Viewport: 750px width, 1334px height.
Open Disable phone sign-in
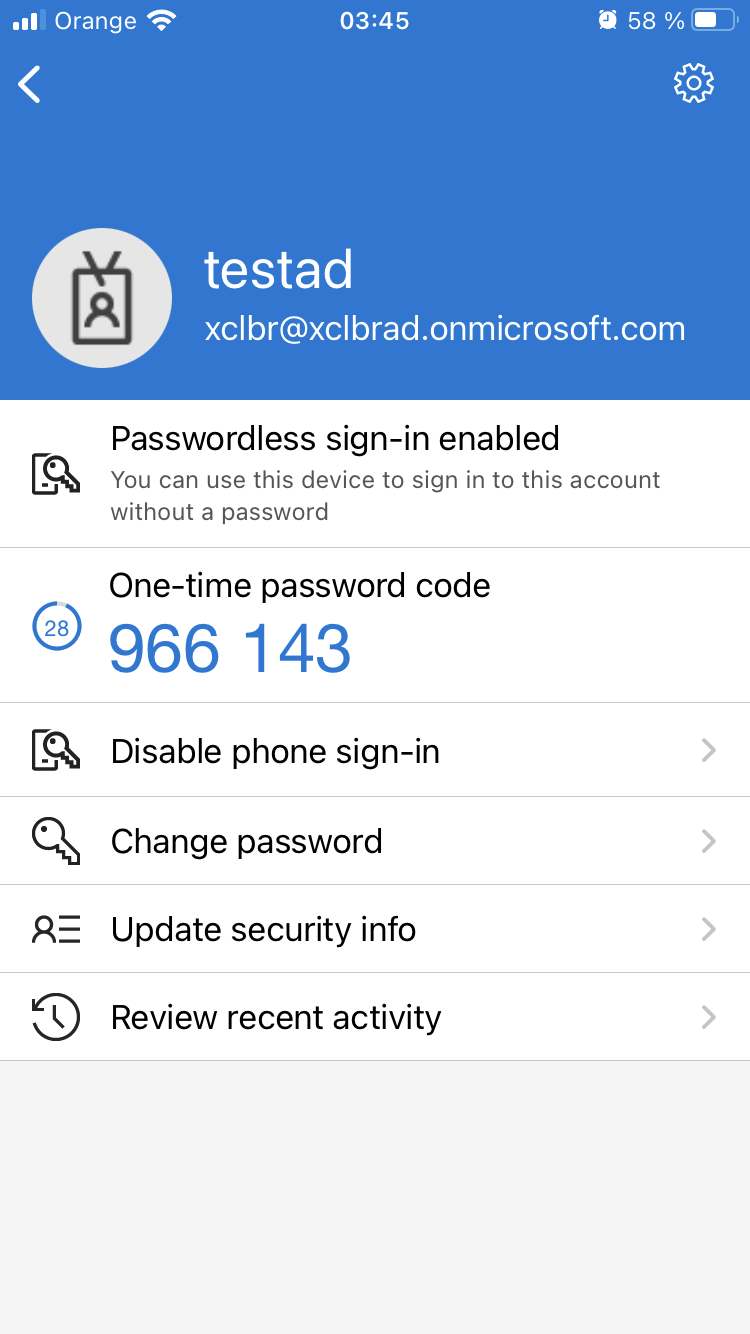[x=375, y=751]
